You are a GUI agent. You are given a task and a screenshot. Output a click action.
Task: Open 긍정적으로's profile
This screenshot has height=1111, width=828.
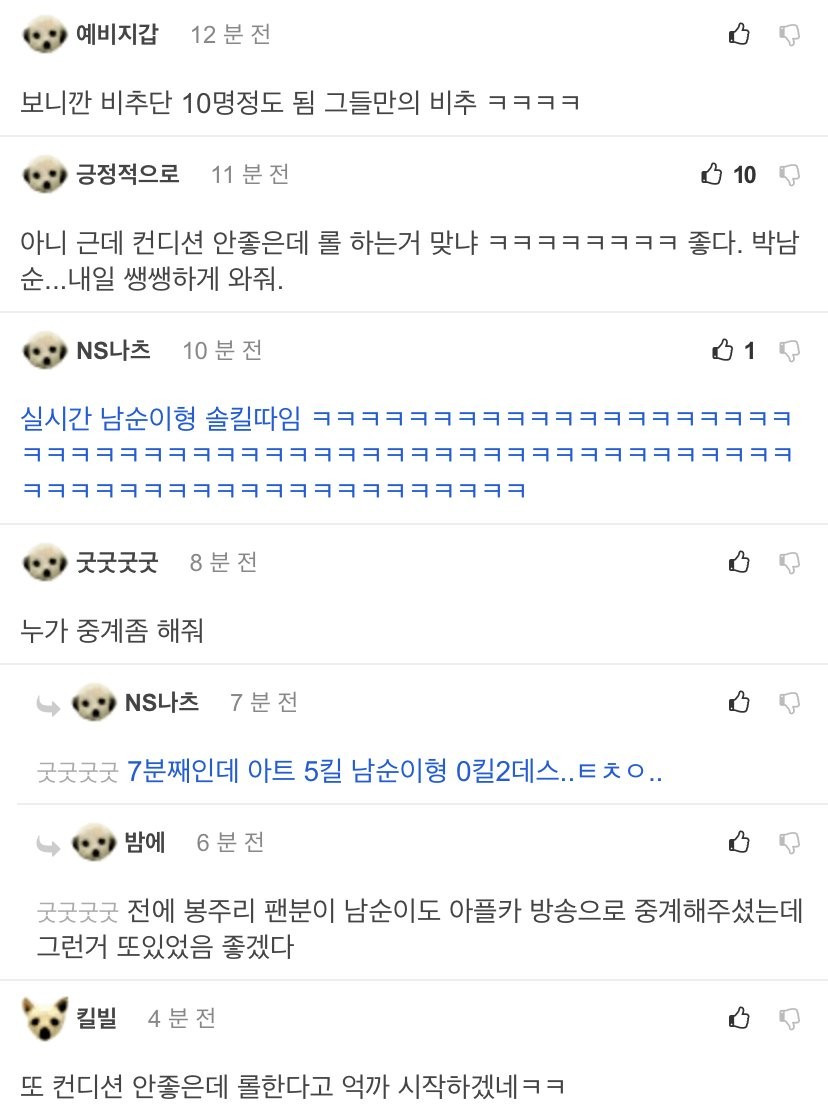pyautogui.click(x=128, y=175)
